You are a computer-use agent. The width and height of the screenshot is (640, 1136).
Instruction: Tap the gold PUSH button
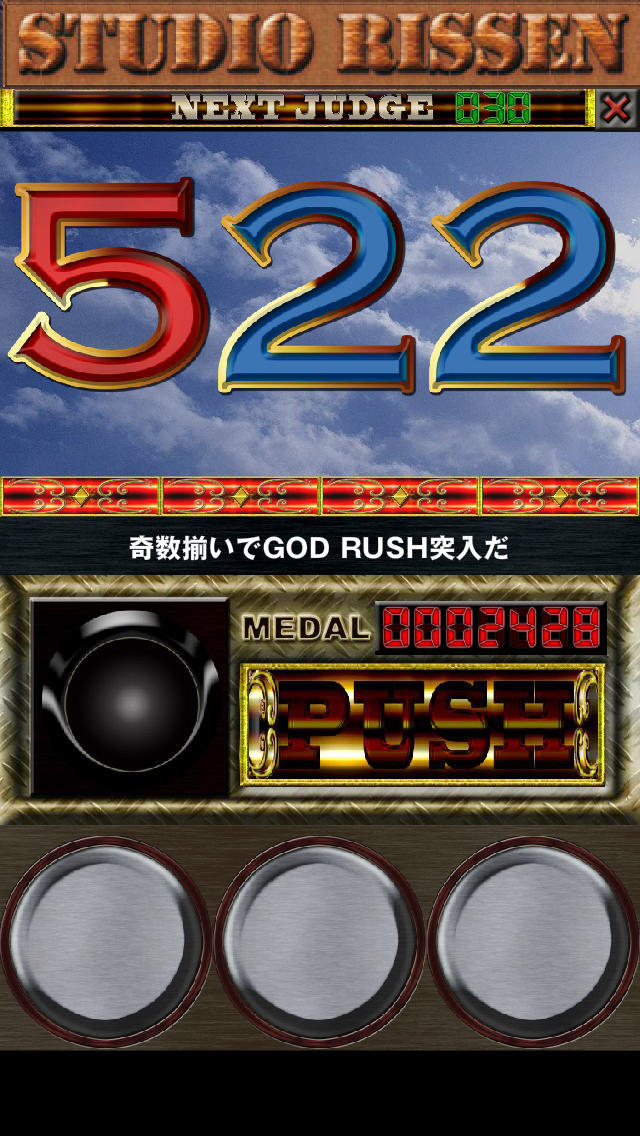point(422,724)
